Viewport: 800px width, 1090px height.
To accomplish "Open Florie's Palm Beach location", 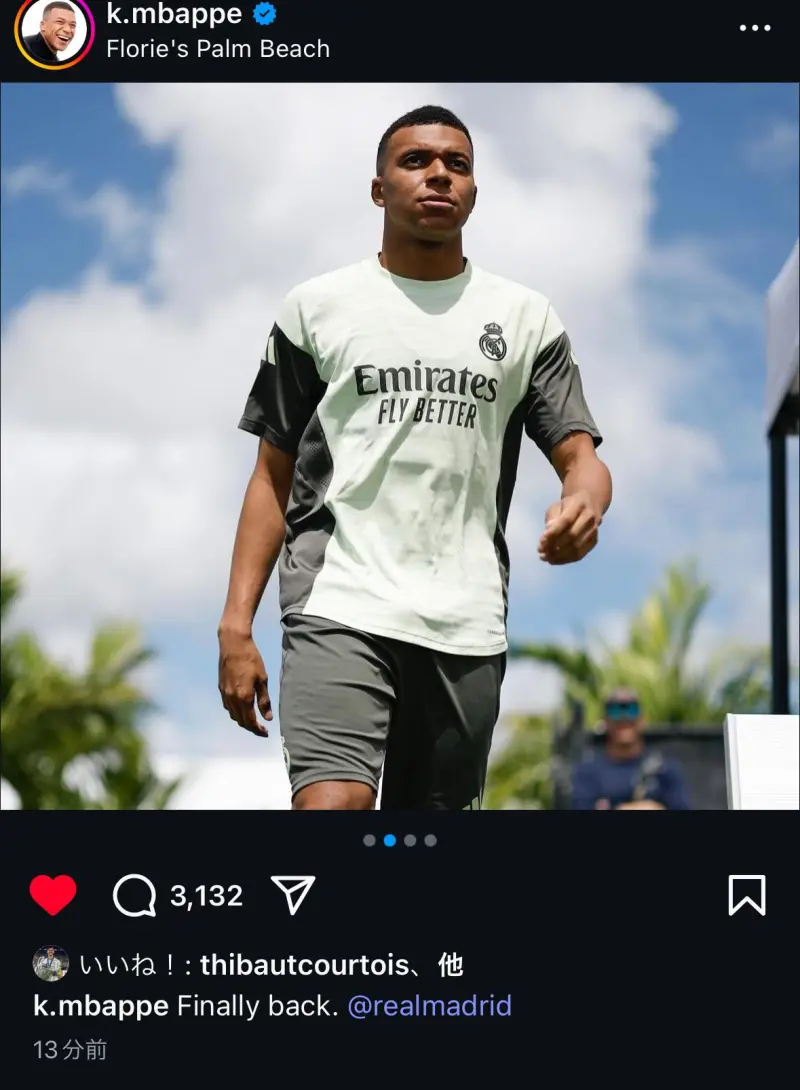I will click(218, 48).
